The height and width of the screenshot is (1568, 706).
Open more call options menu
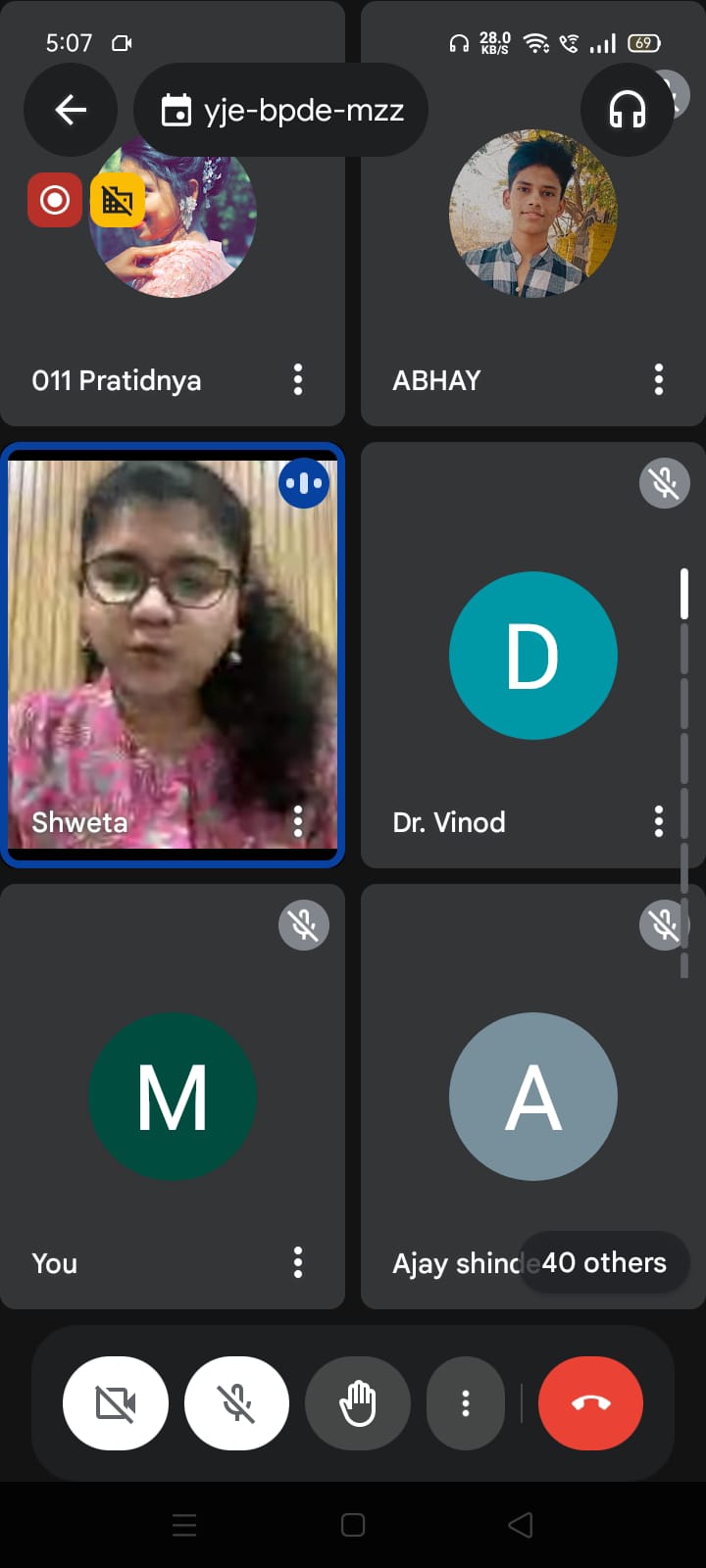tap(466, 1403)
